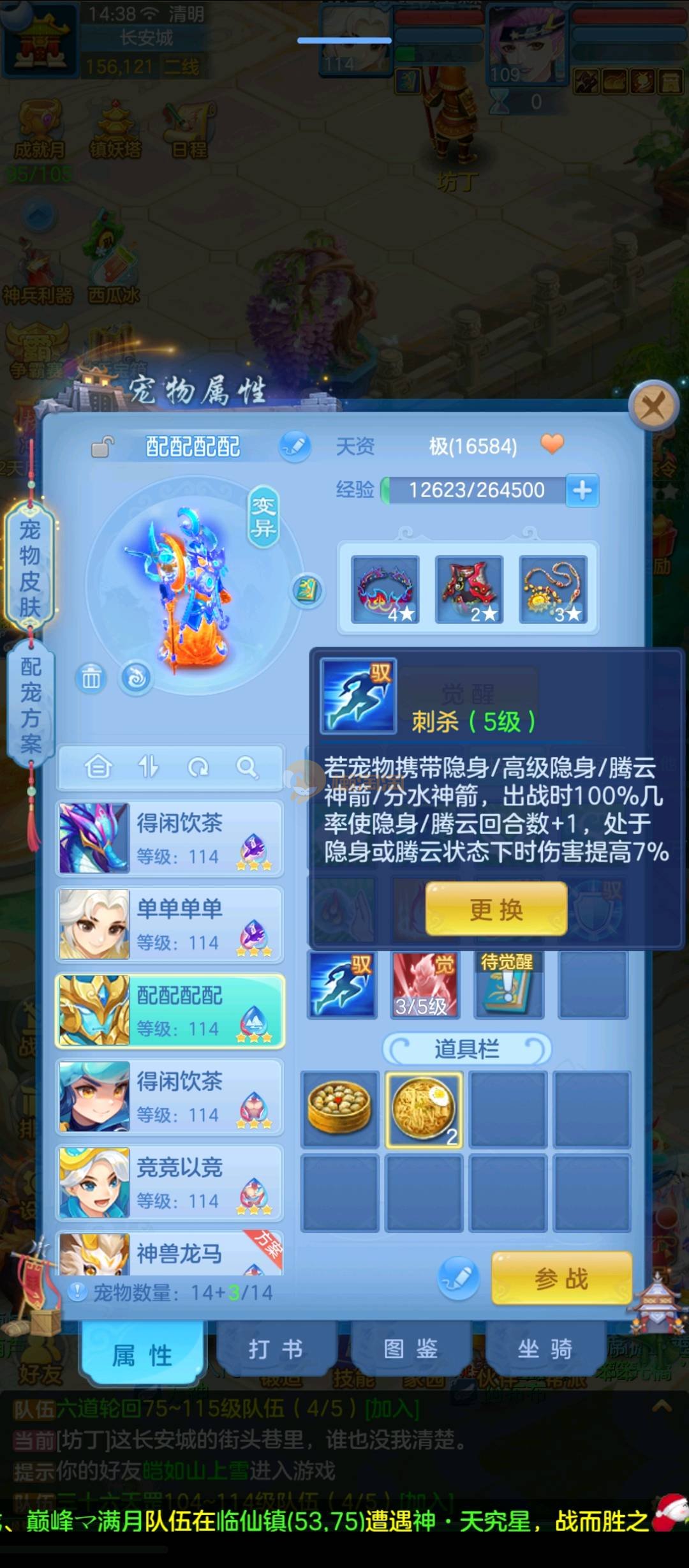Rename the pet via pencil icon

click(295, 446)
